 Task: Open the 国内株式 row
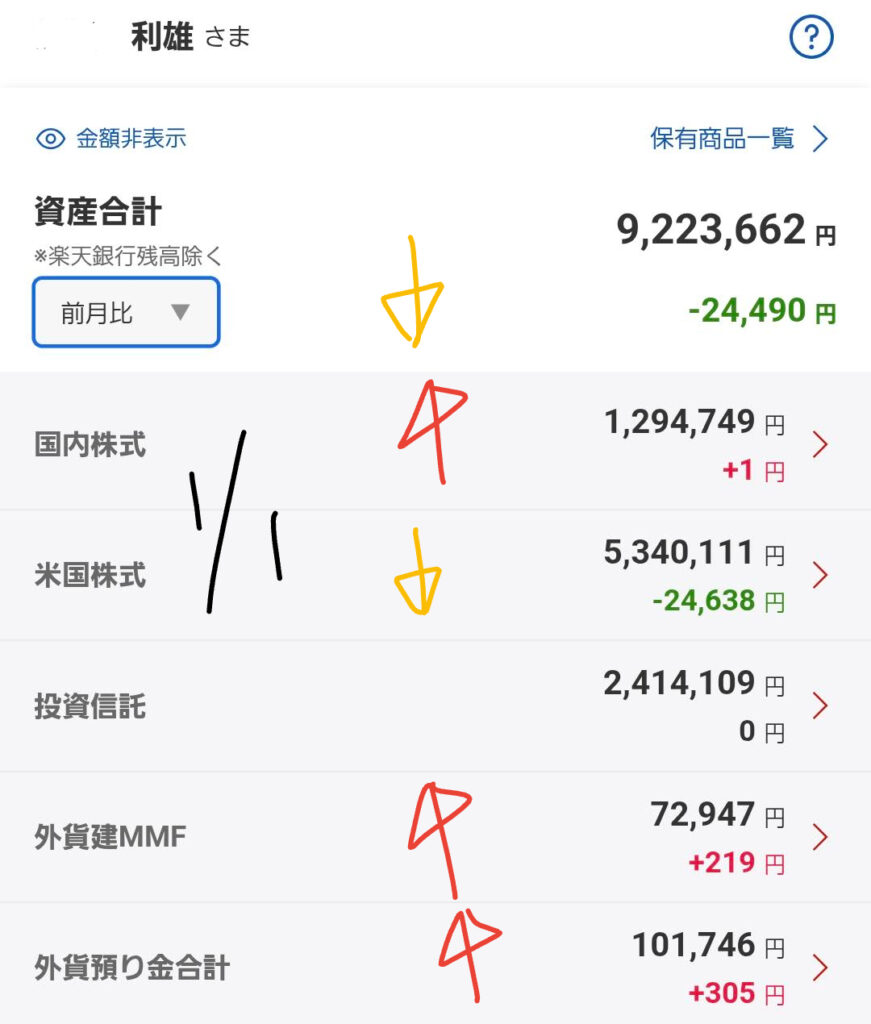click(x=435, y=445)
